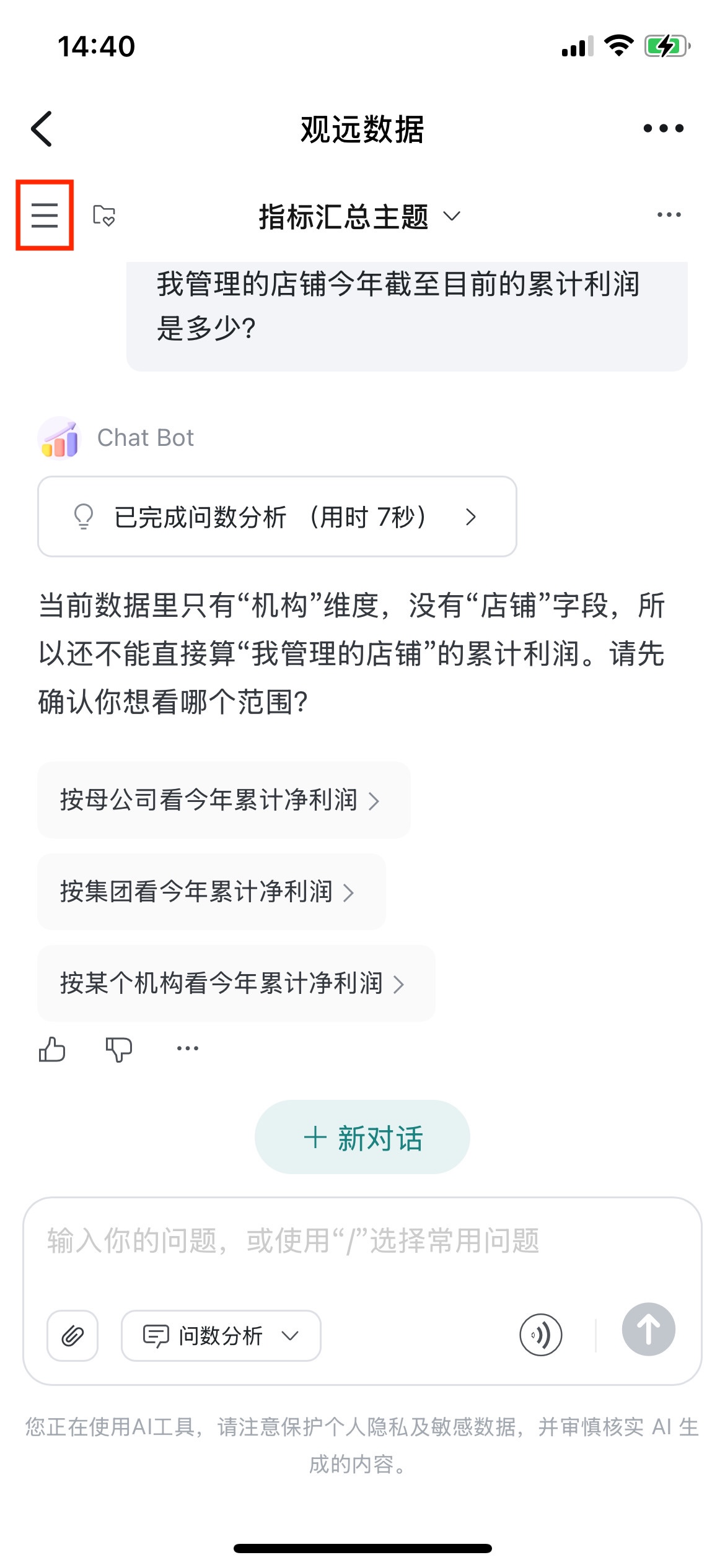Open the three-dot menu beside 指标汇总主题
The height and width of the screenshot is (1568, 725).
[669, 215]
